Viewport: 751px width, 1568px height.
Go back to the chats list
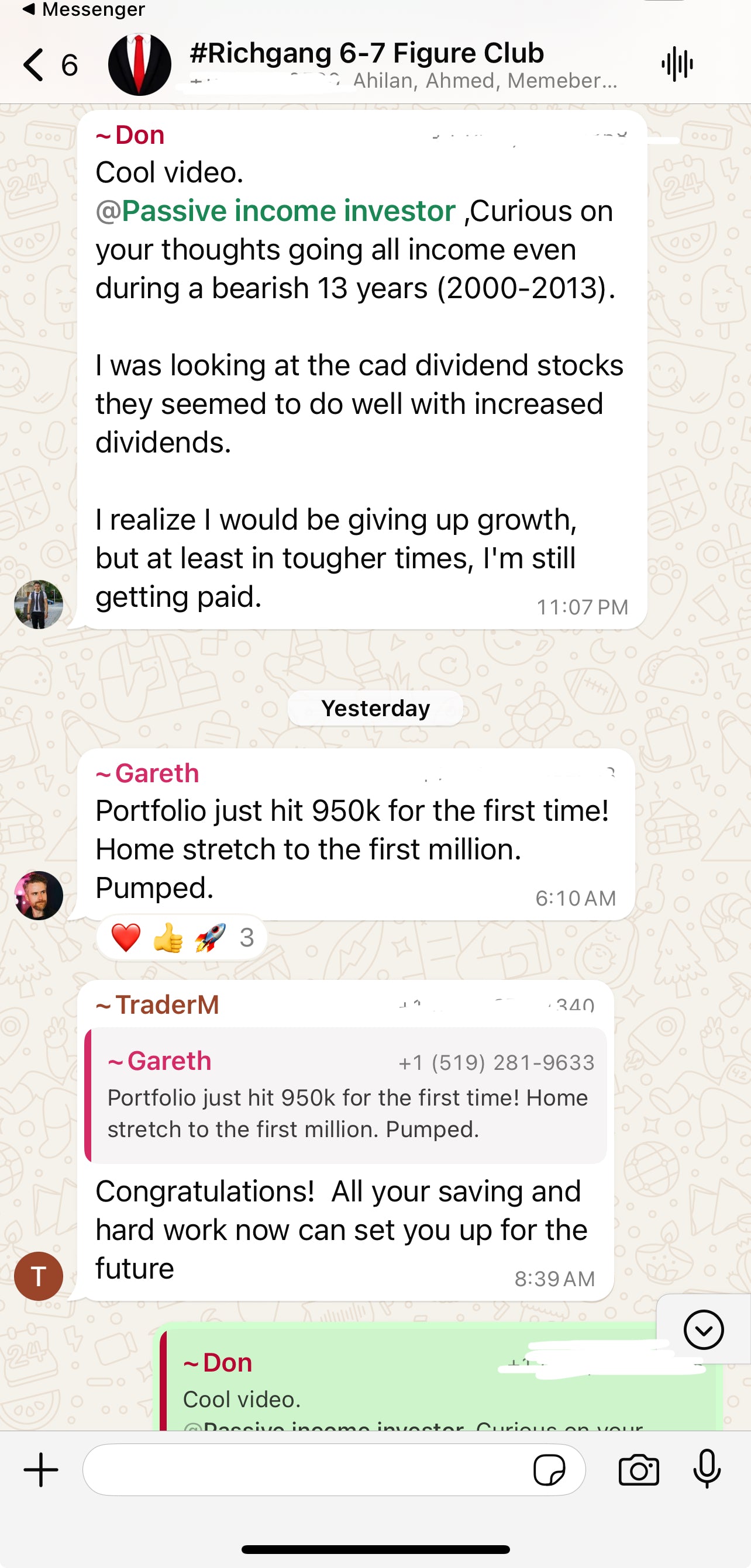pos(35,64)
